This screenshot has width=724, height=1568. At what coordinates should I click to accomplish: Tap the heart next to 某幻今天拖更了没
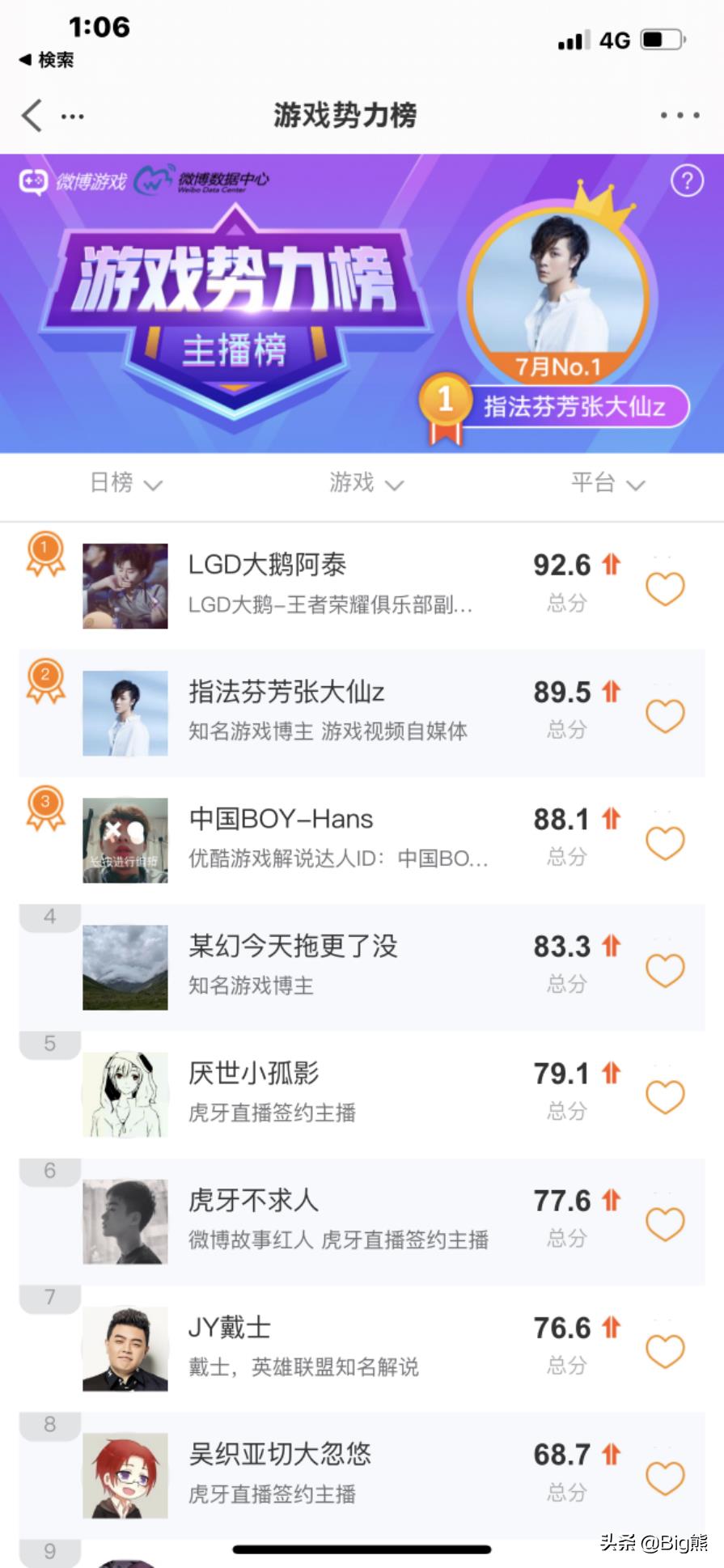click(665, 970)
